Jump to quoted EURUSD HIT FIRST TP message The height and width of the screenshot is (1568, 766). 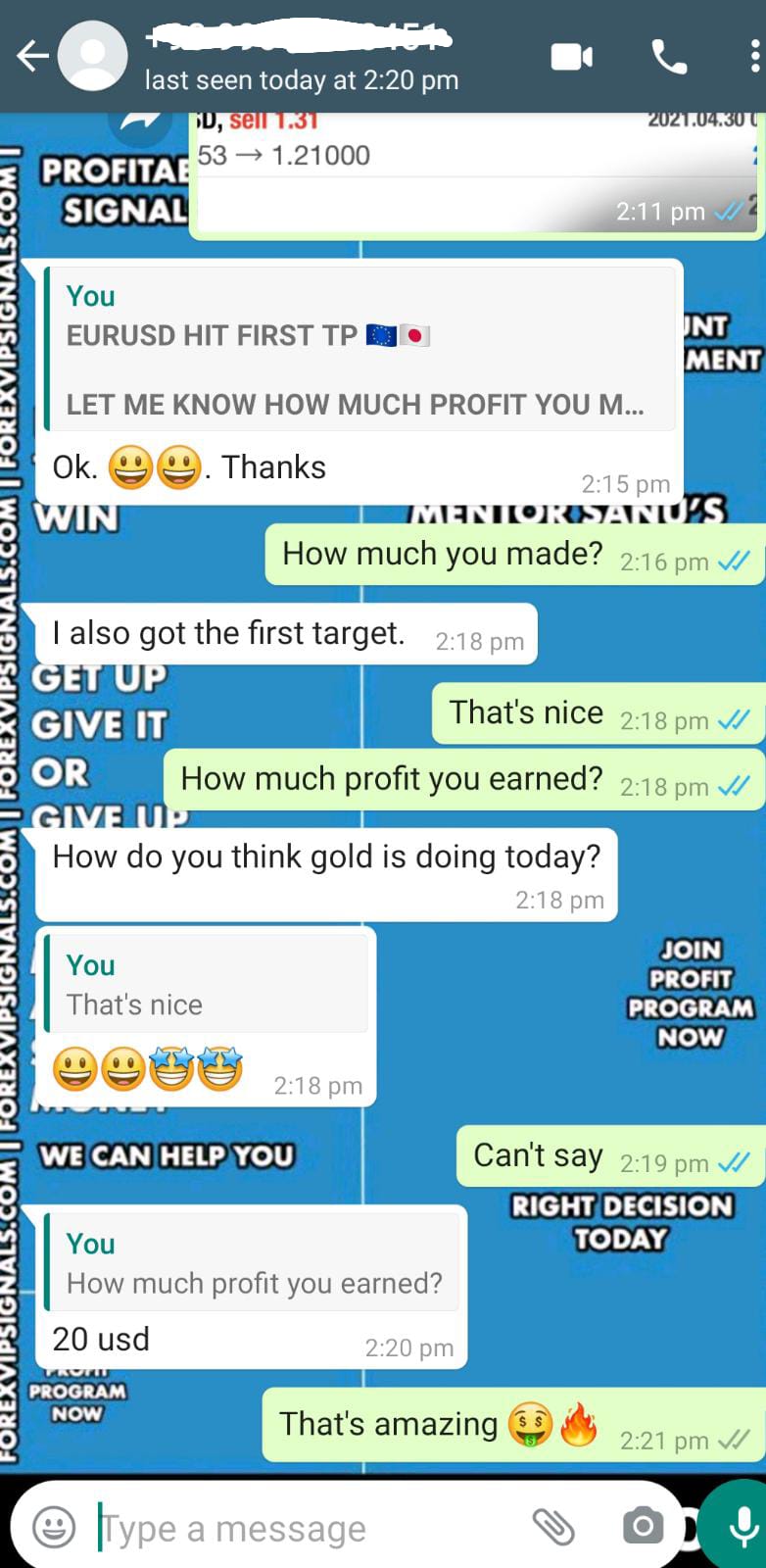click(x=360, y=351)
